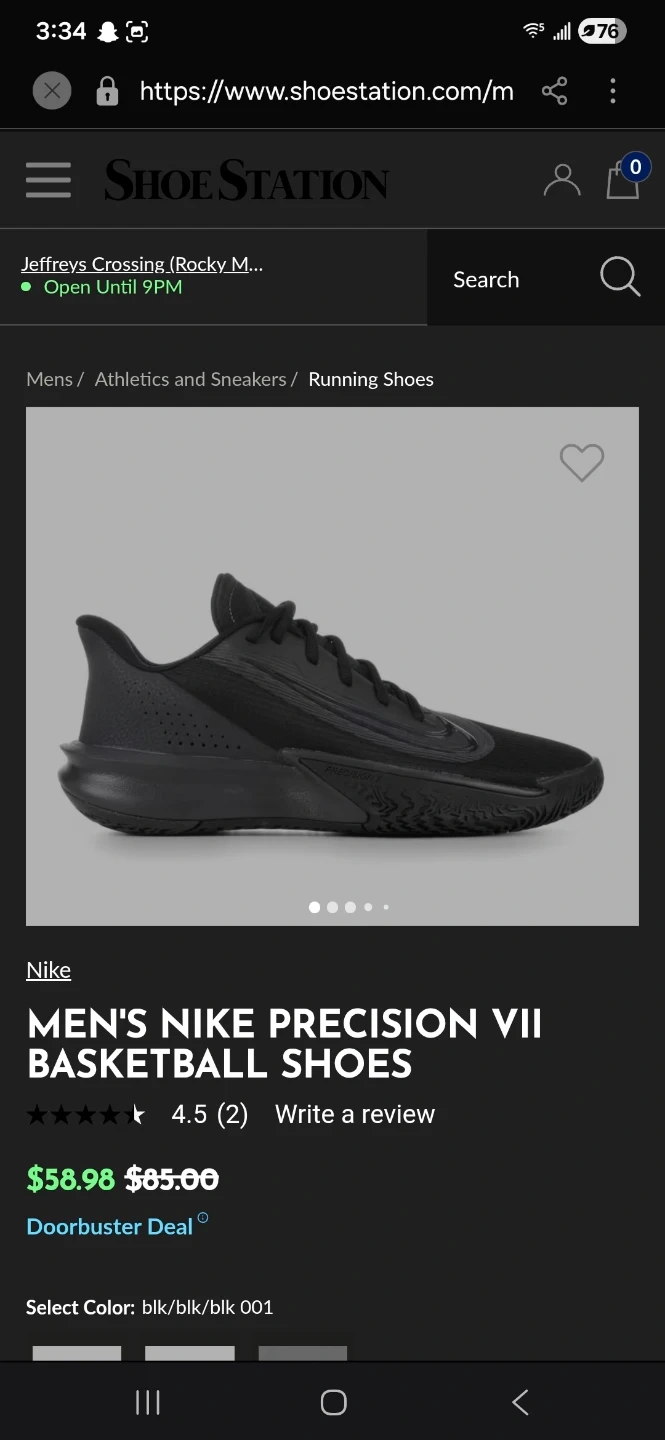The image size is (665, 1440).
Task: Go to Athletics and Sneakers category
Action: [x=190, y=379]
